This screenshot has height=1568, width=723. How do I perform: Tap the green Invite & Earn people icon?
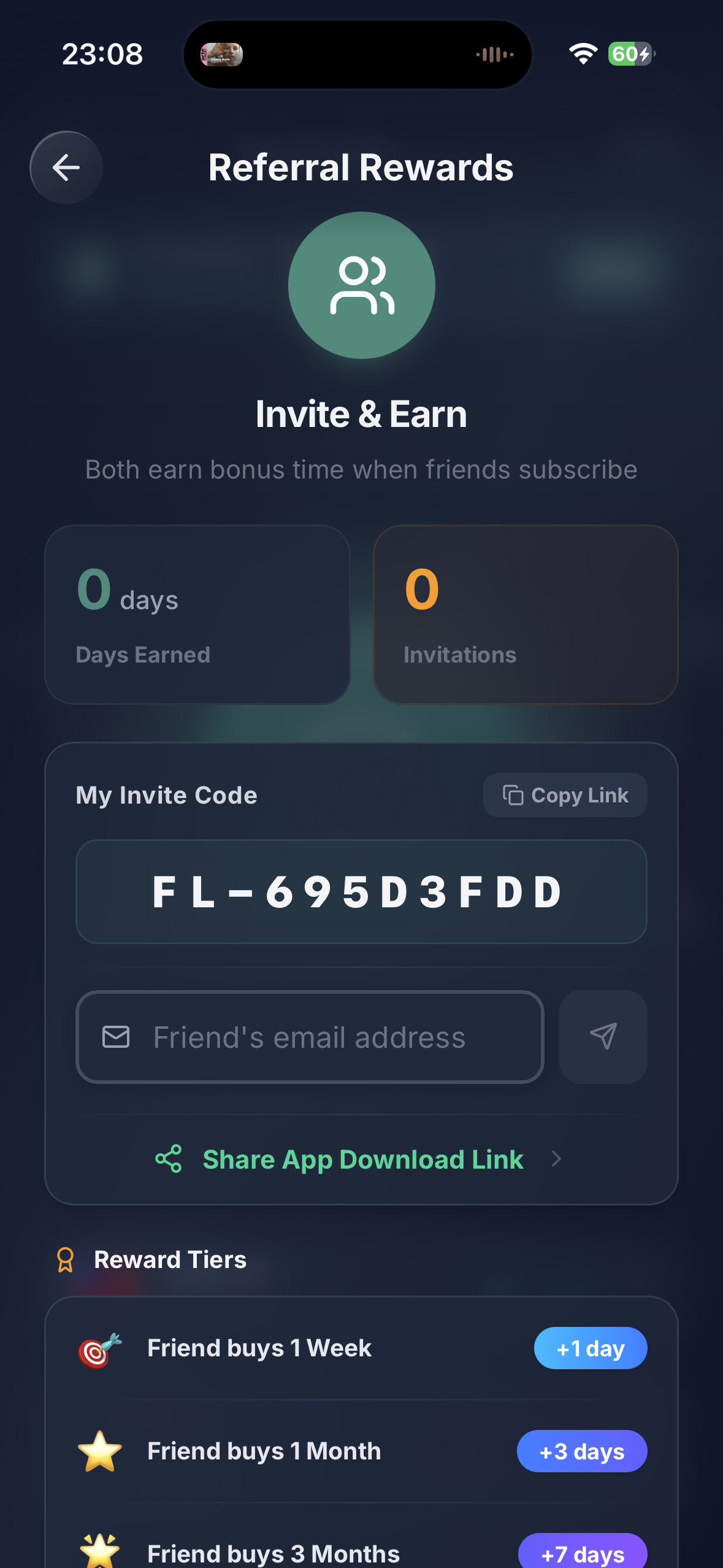(361, 285)
